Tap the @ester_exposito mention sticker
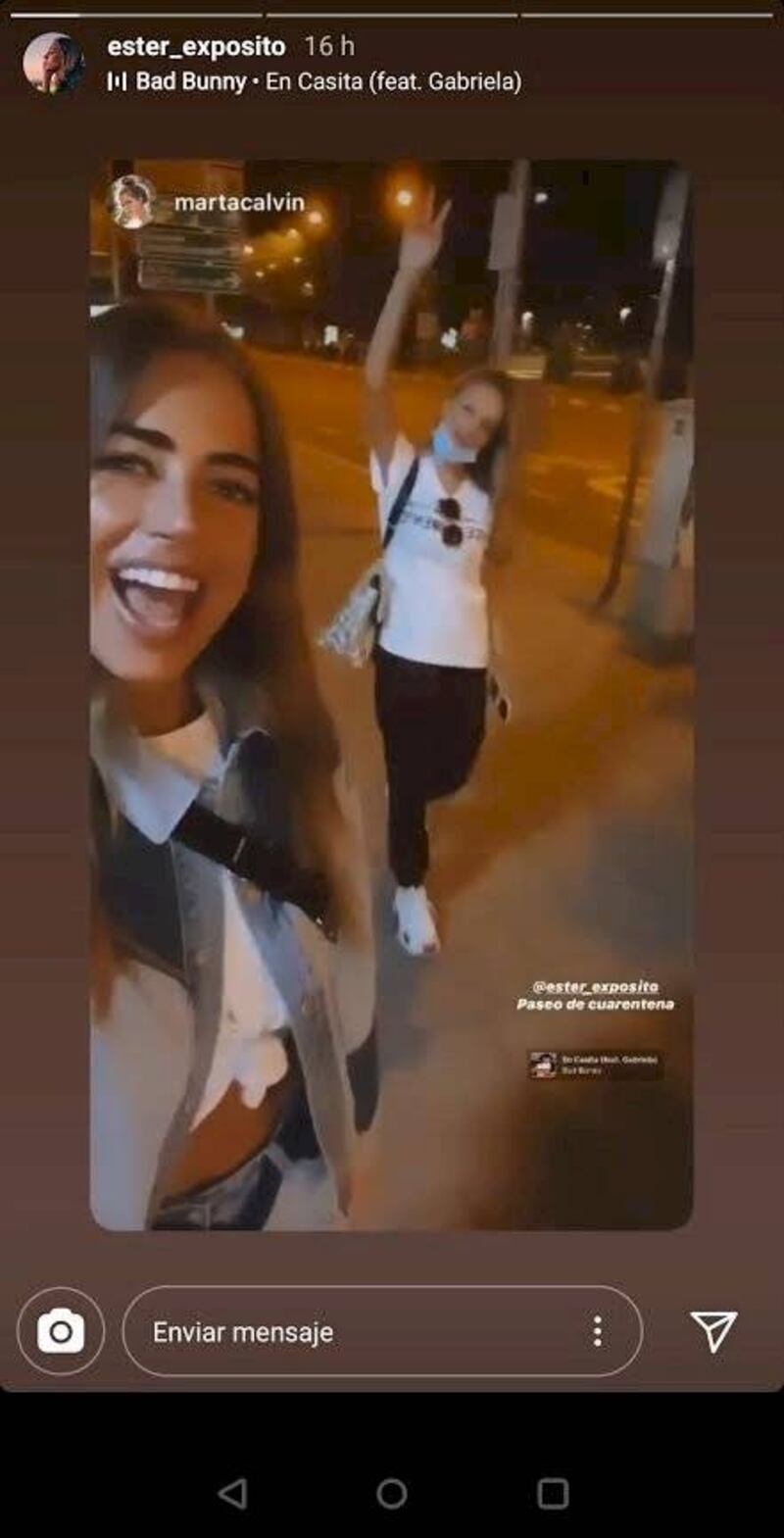784x1538 pixels. tap(595, 986)
